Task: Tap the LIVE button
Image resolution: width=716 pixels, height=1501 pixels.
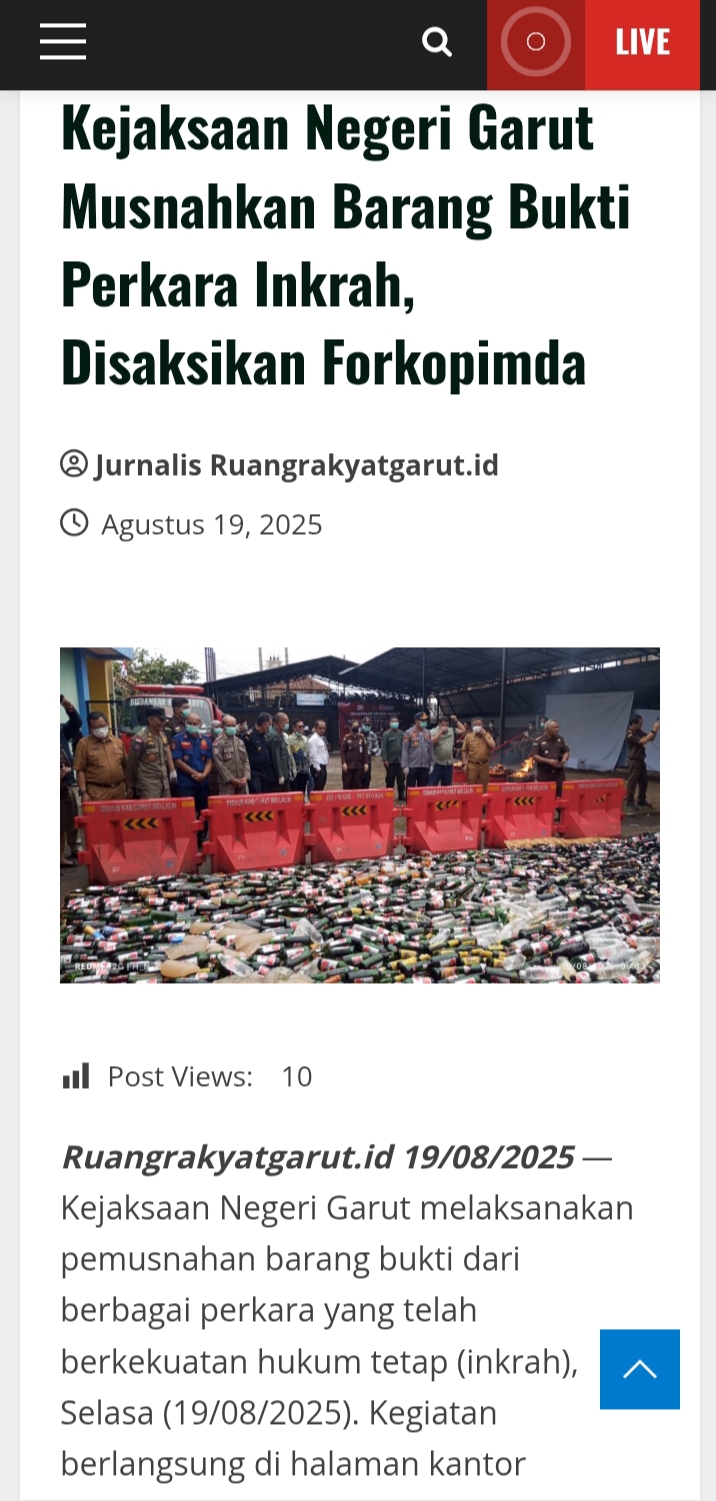Action: (x=641, y=42)
